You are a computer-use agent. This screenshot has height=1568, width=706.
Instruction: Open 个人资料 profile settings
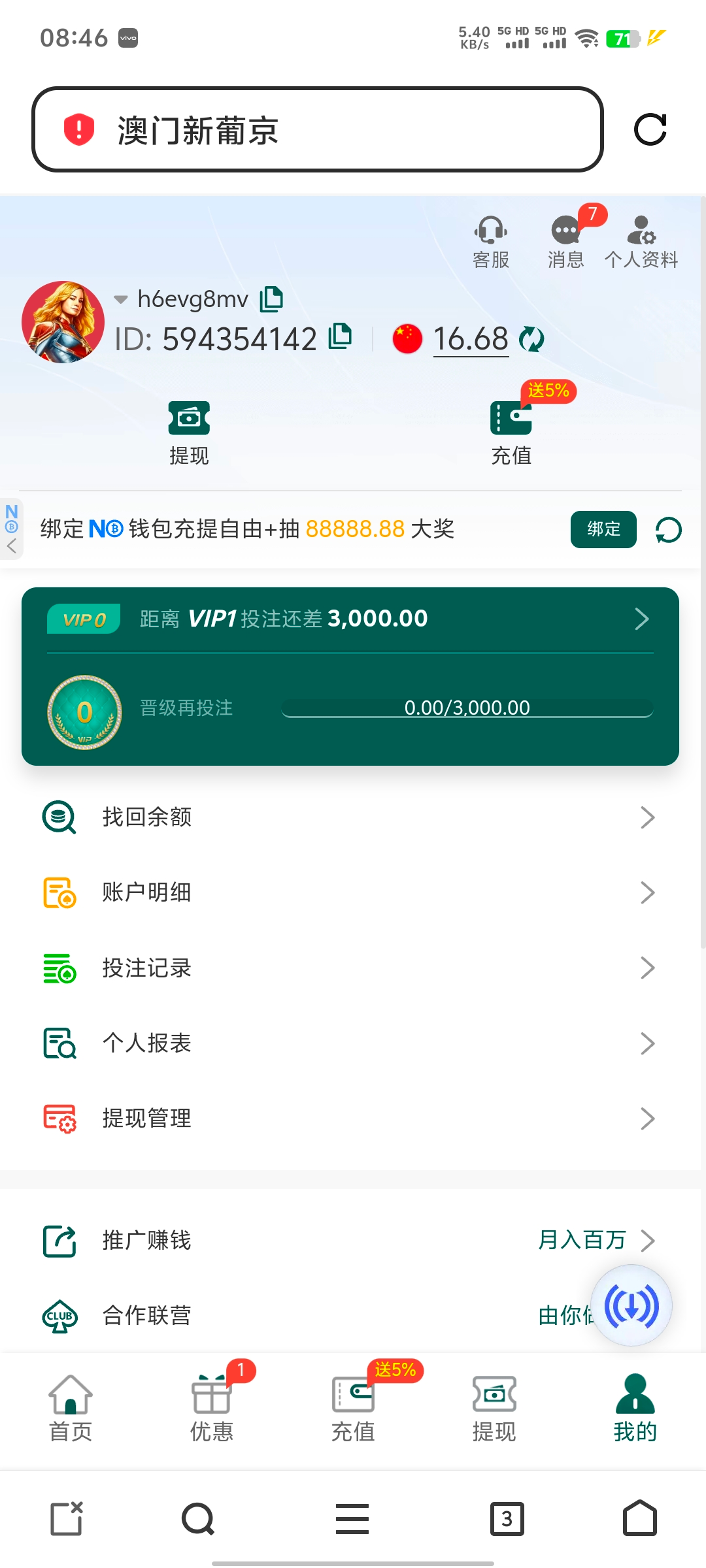[641, 242]
